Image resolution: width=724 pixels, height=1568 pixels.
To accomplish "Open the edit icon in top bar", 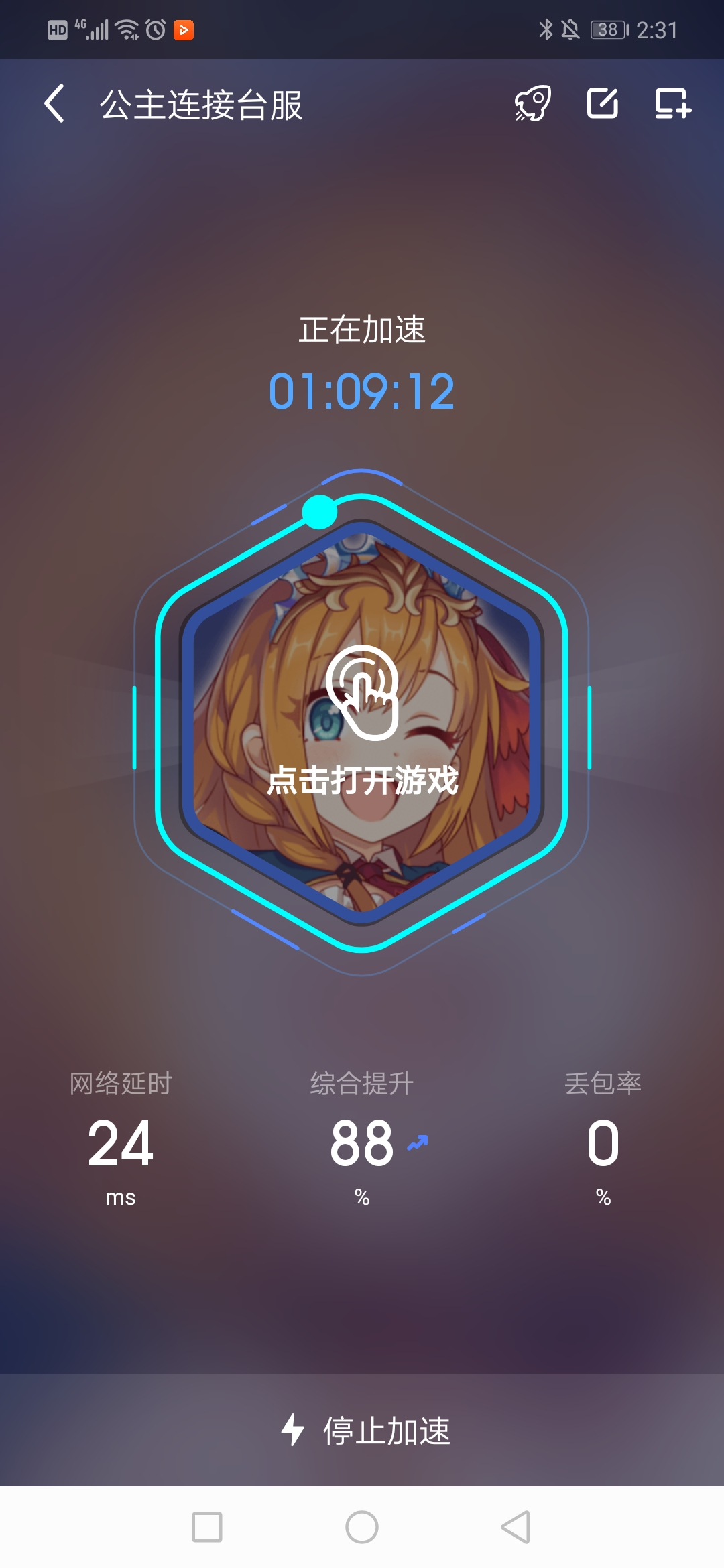I will point(603,104).
